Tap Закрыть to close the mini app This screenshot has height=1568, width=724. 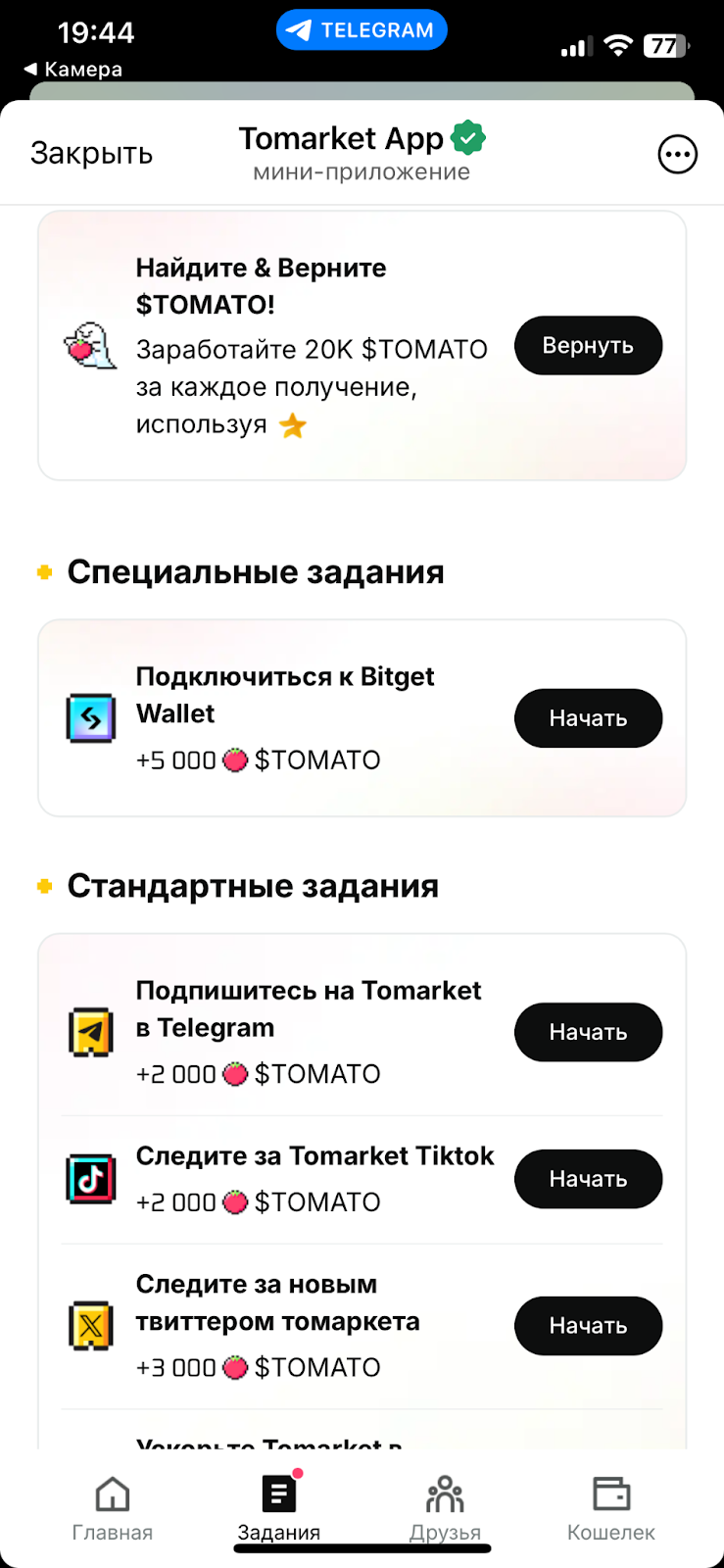[x=91, y=154]
